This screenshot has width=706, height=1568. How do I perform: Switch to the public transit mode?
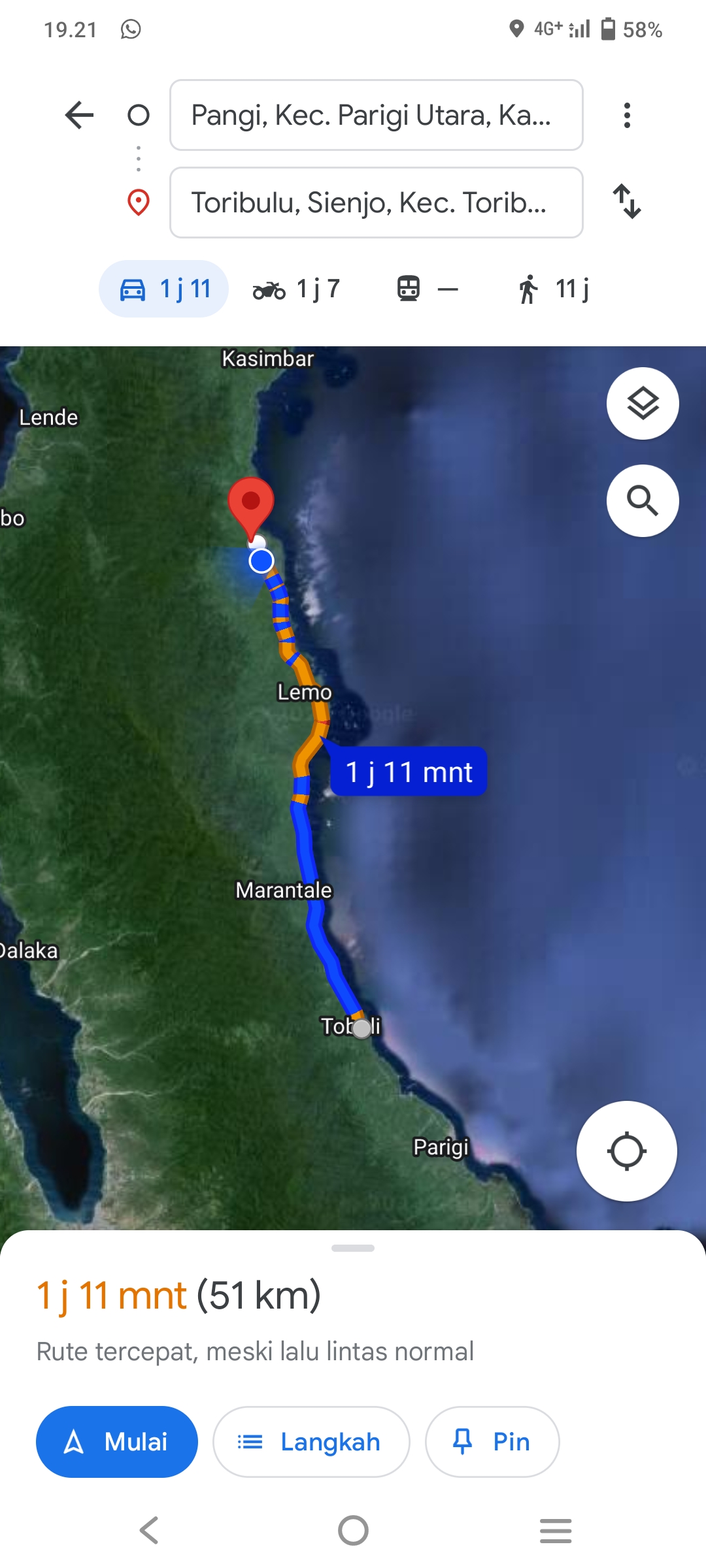click(x=428, y=289)
